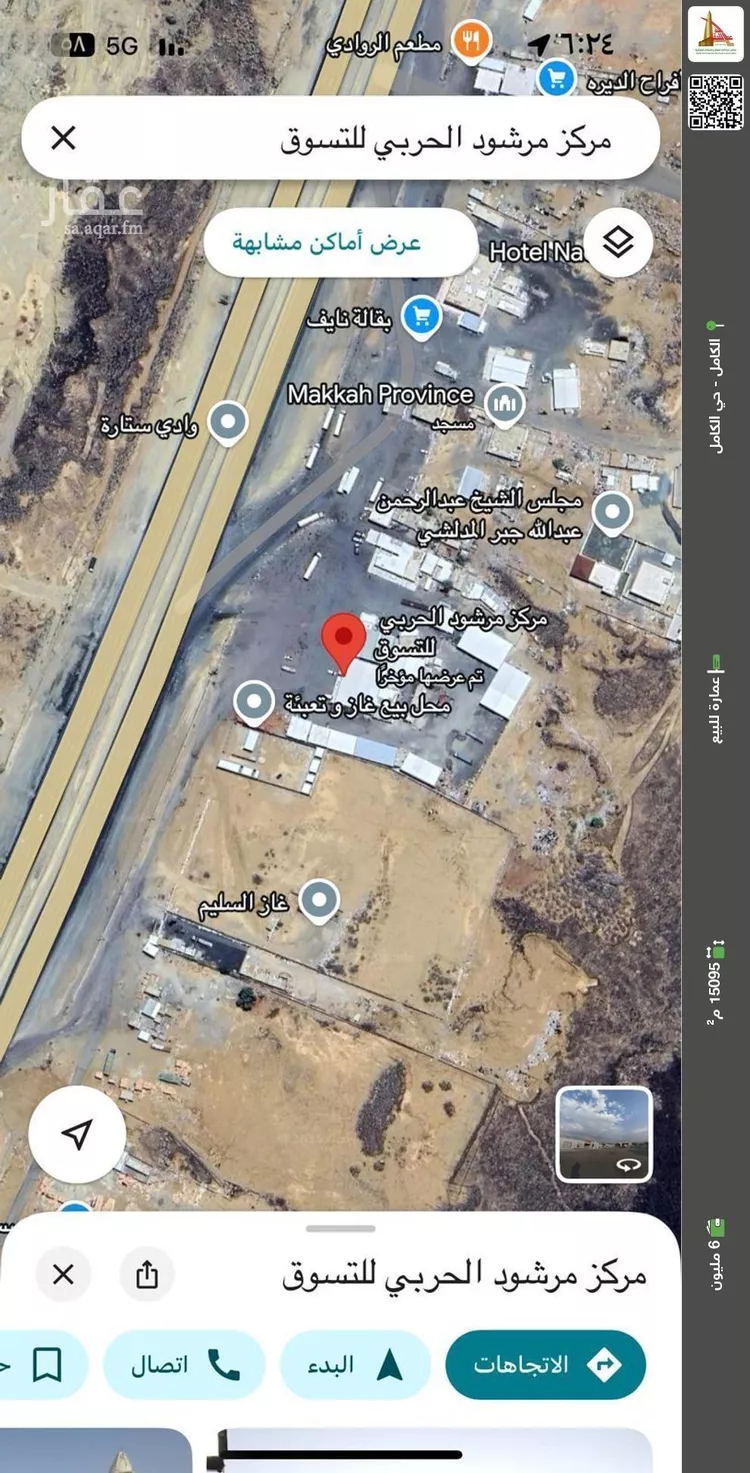Select the بقالة نايف shop pin

pos(421,317)
